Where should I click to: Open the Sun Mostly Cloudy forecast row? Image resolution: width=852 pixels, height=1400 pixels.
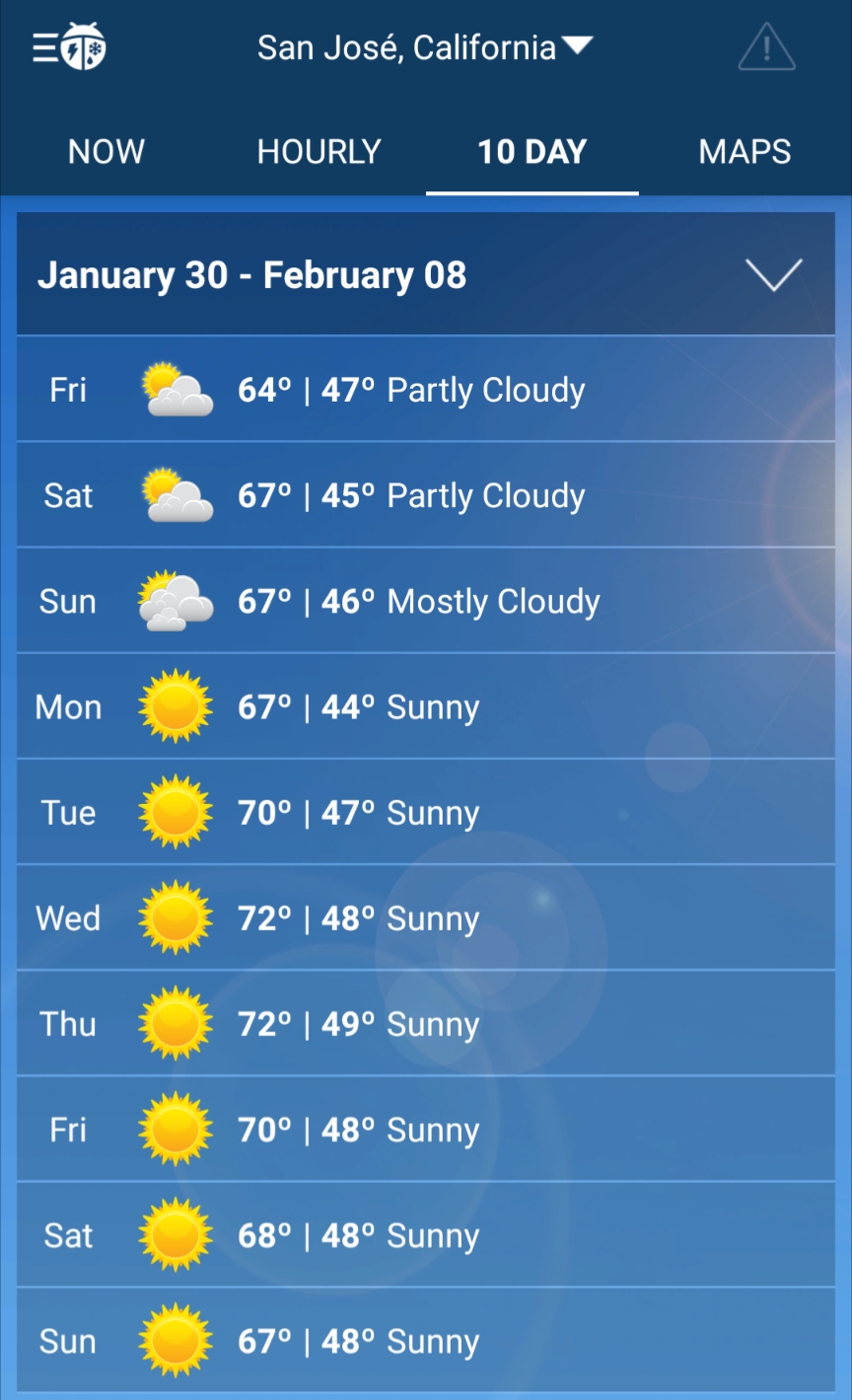point(425,601)
